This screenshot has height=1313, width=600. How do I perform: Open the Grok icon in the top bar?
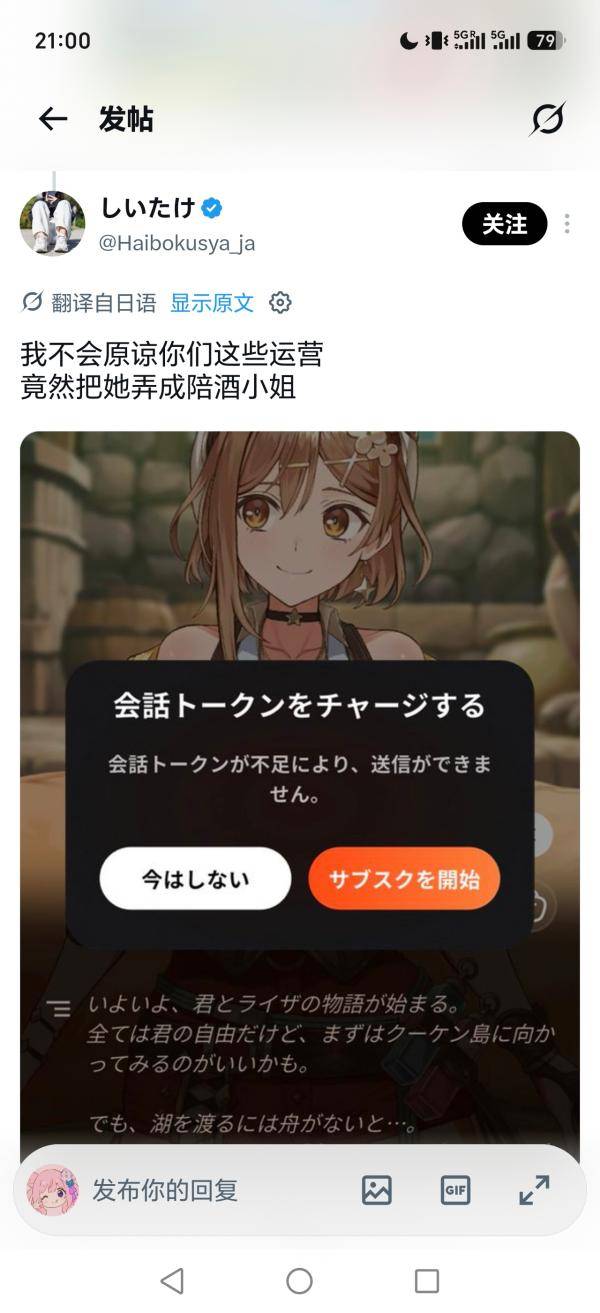(547, 120)
